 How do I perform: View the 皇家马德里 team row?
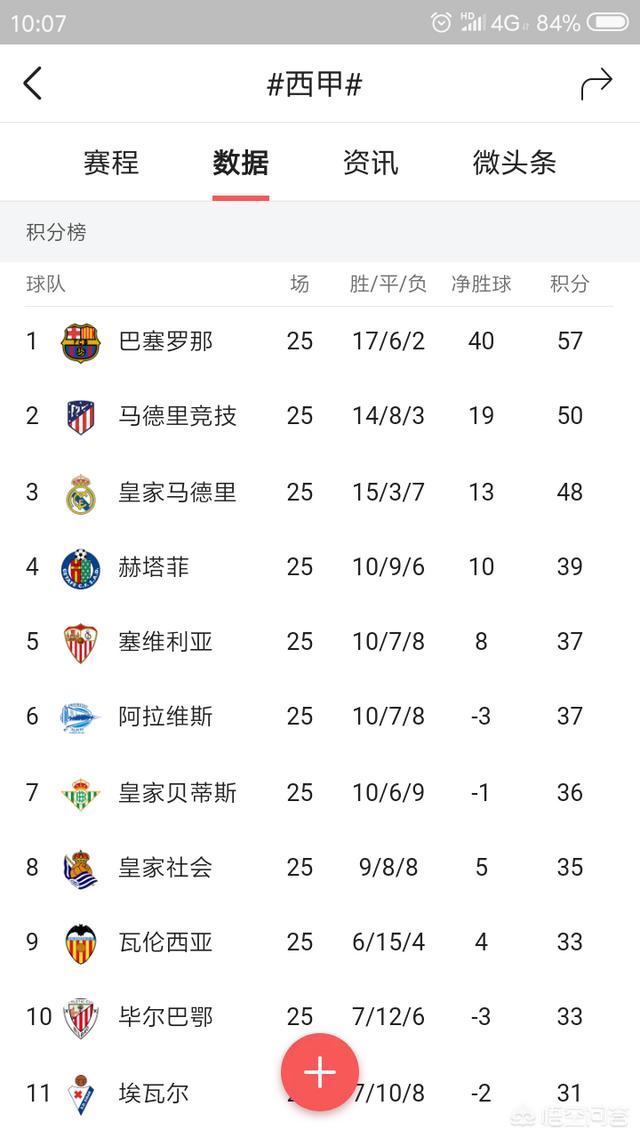click(x=178, y=492)
